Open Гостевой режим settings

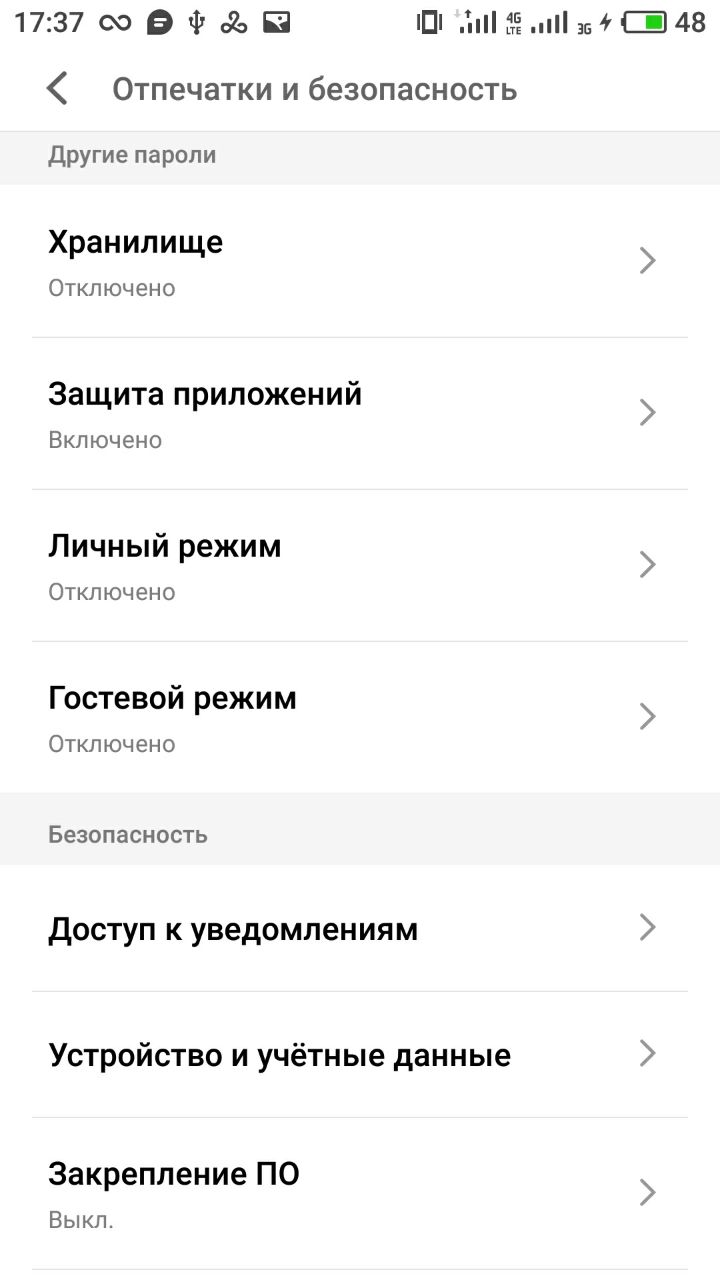(360, 717)
